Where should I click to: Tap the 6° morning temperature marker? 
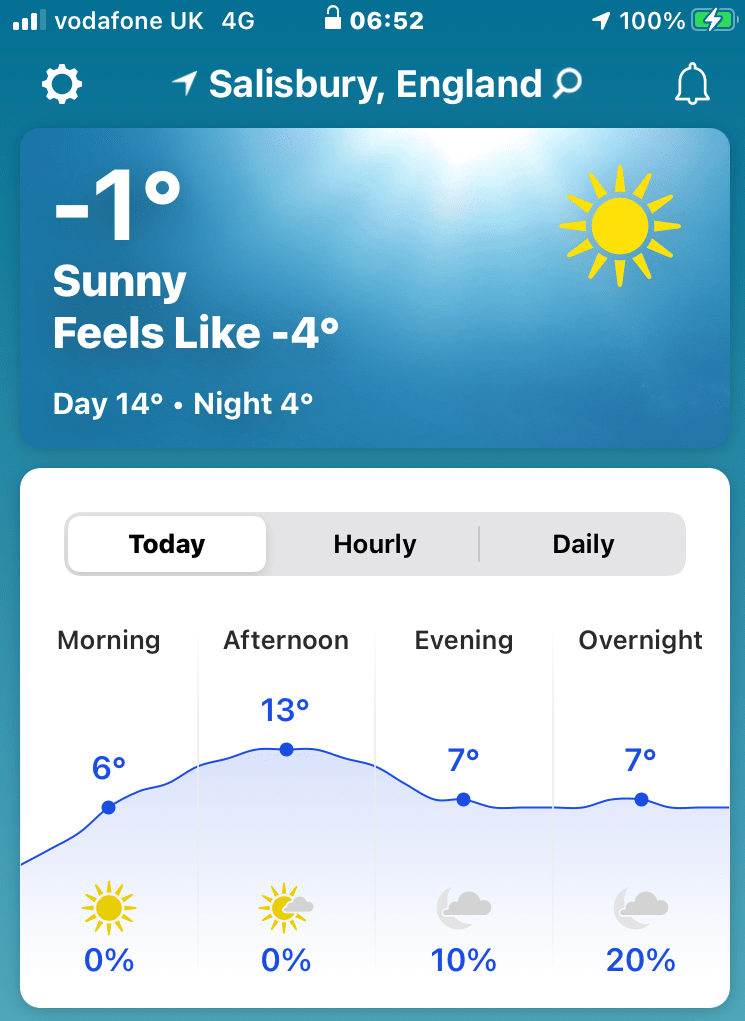(x=108, y=807)
